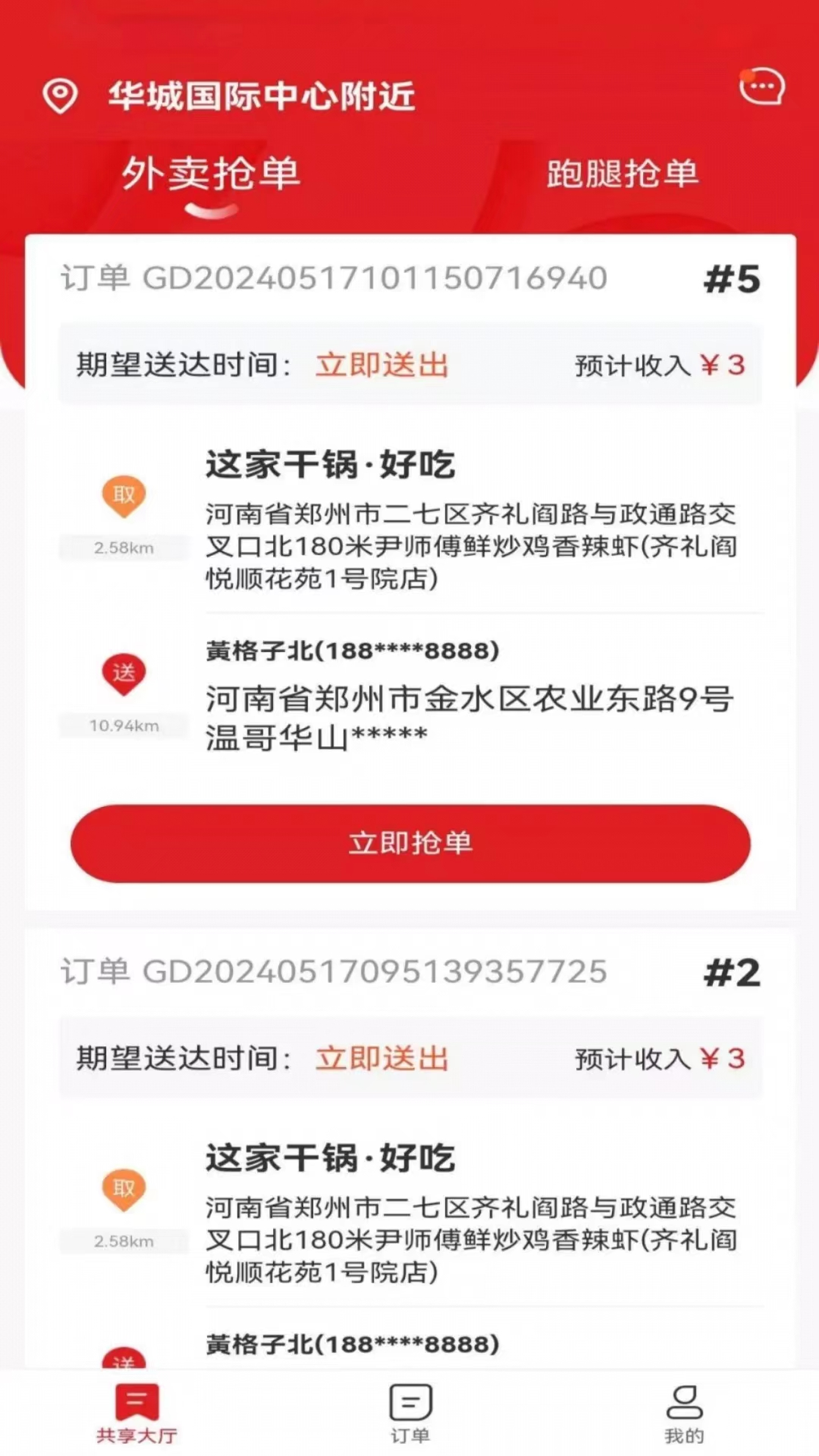Tap the 2.58km distance label
Image resolution: width=819 pixels, height=1456 pixels.
pyautogui.click(x=124, y=548)
